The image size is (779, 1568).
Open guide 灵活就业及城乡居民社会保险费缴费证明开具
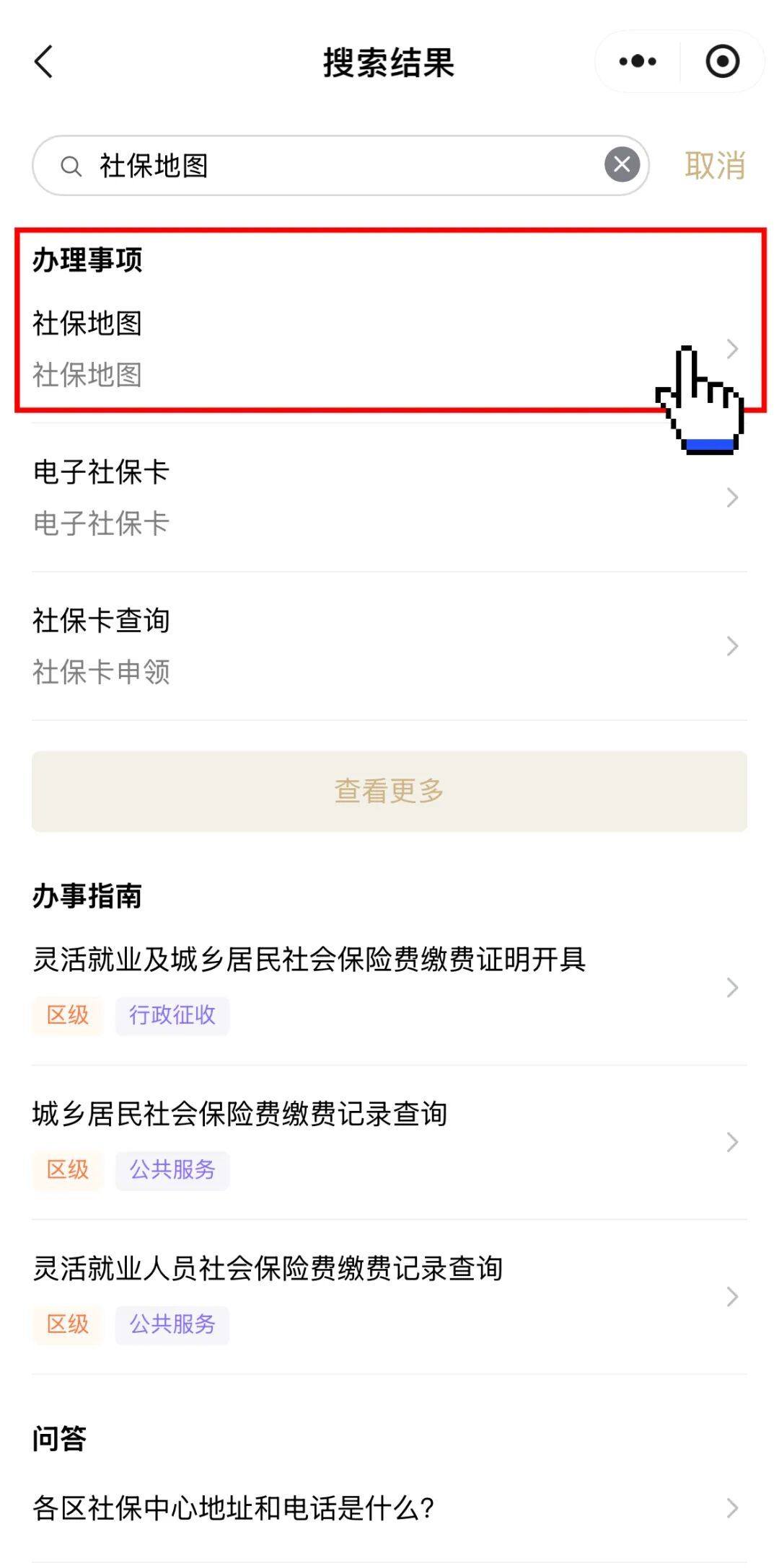click(361, 986)
